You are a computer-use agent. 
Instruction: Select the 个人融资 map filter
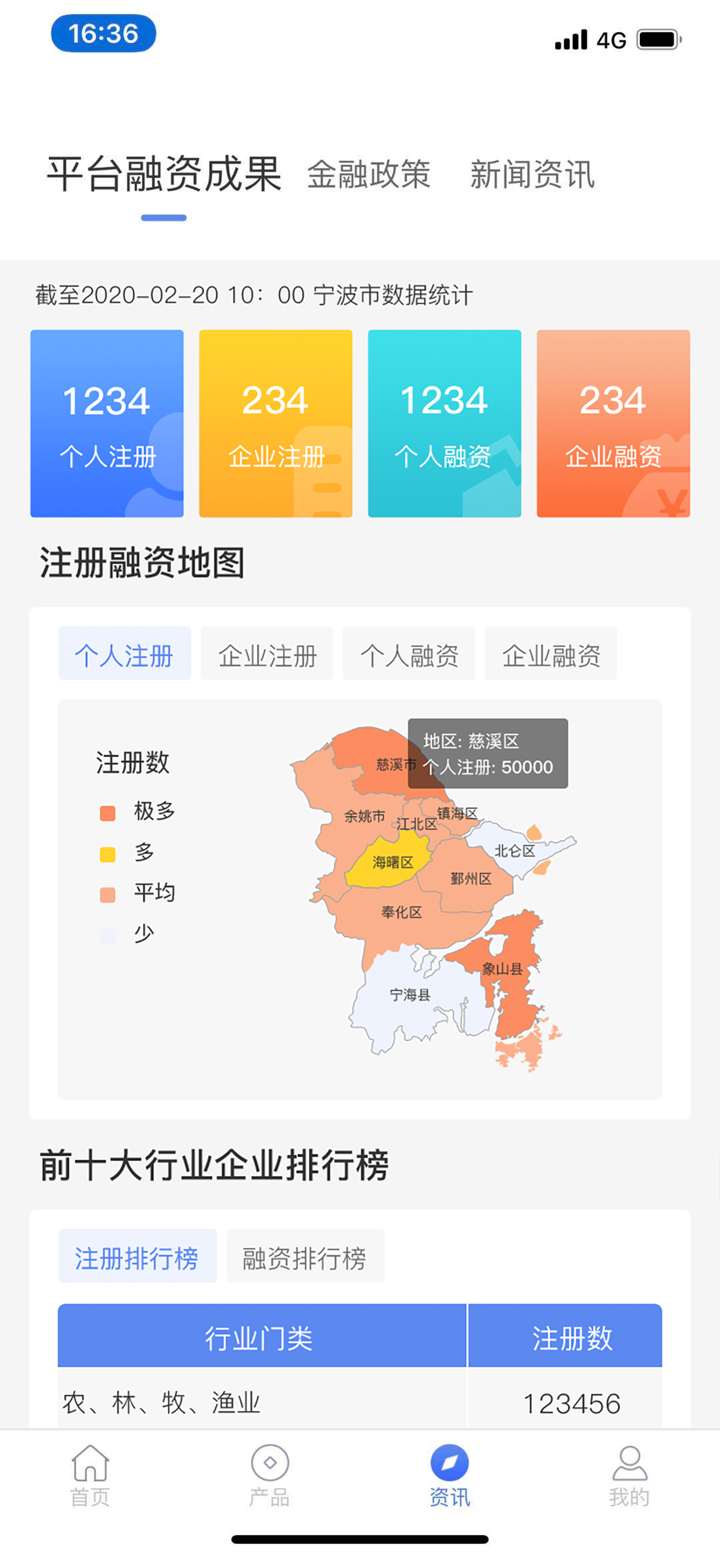(408, 653)
